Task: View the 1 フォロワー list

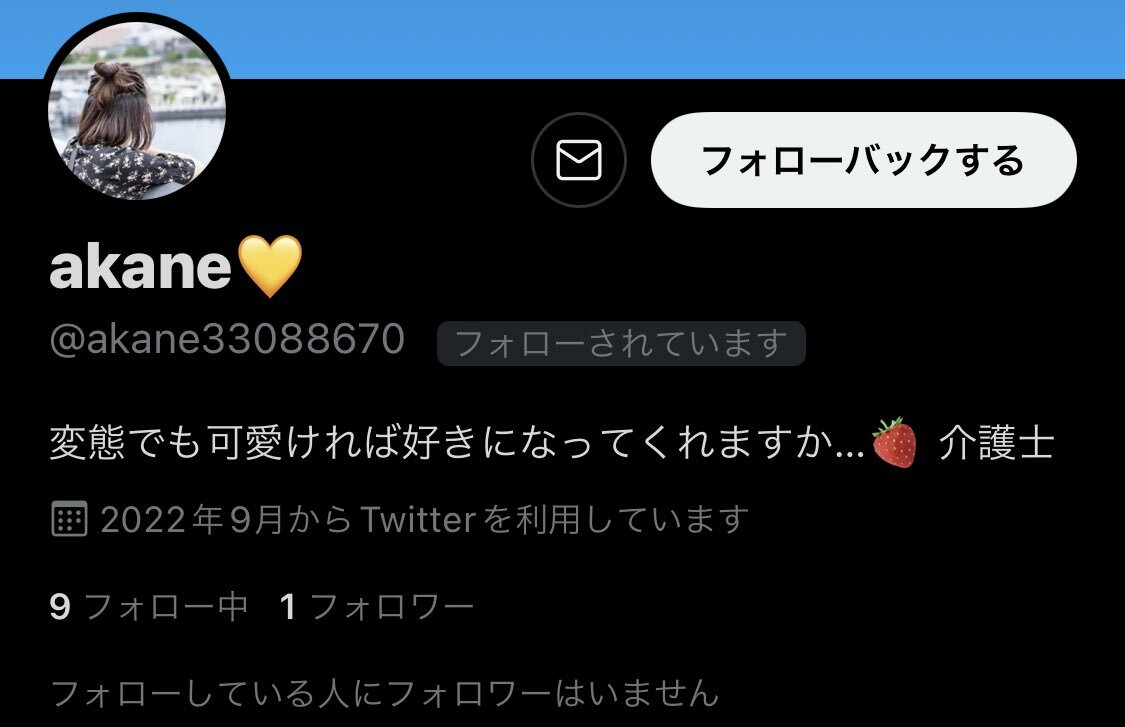Action: point(376,606)
